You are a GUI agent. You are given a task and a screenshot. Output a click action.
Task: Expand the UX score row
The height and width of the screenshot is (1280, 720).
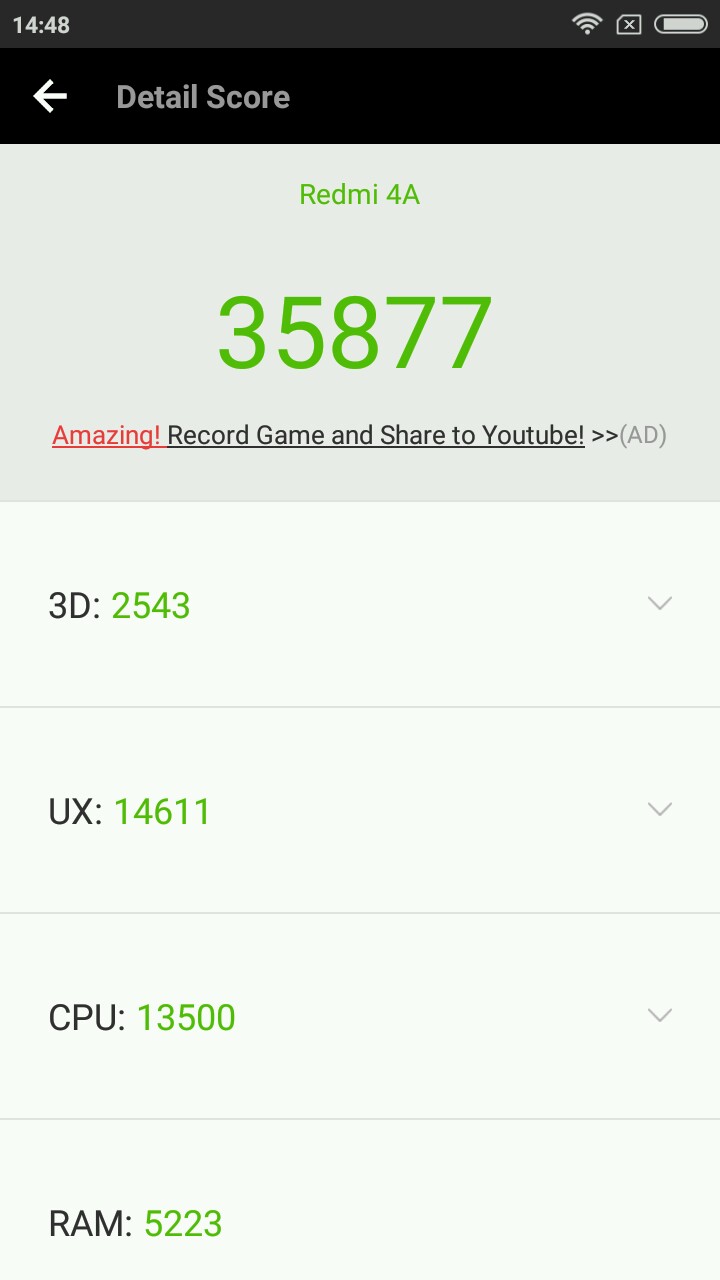360,810
